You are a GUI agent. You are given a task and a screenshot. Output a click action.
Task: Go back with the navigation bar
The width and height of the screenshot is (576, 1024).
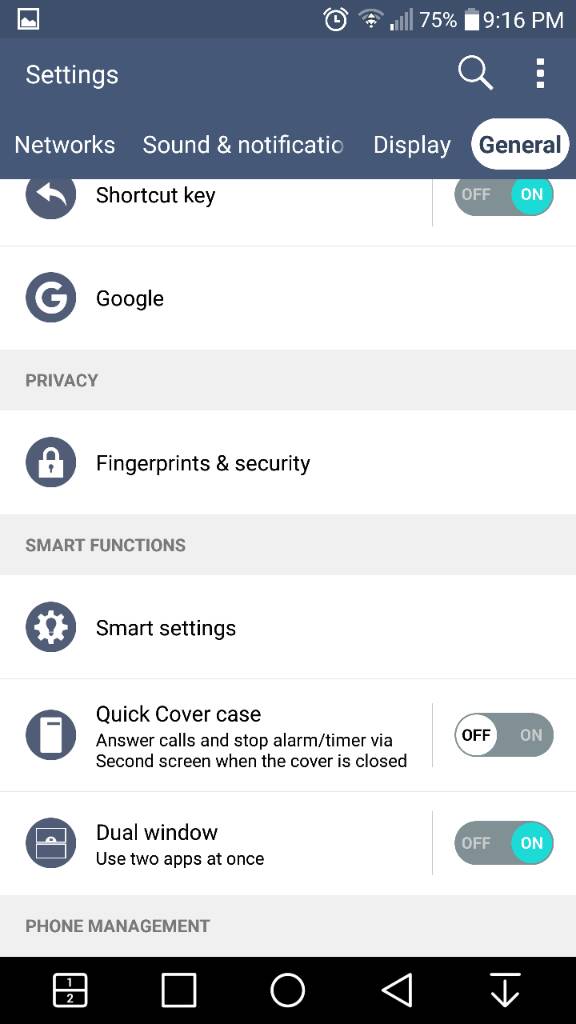[396, 990]
